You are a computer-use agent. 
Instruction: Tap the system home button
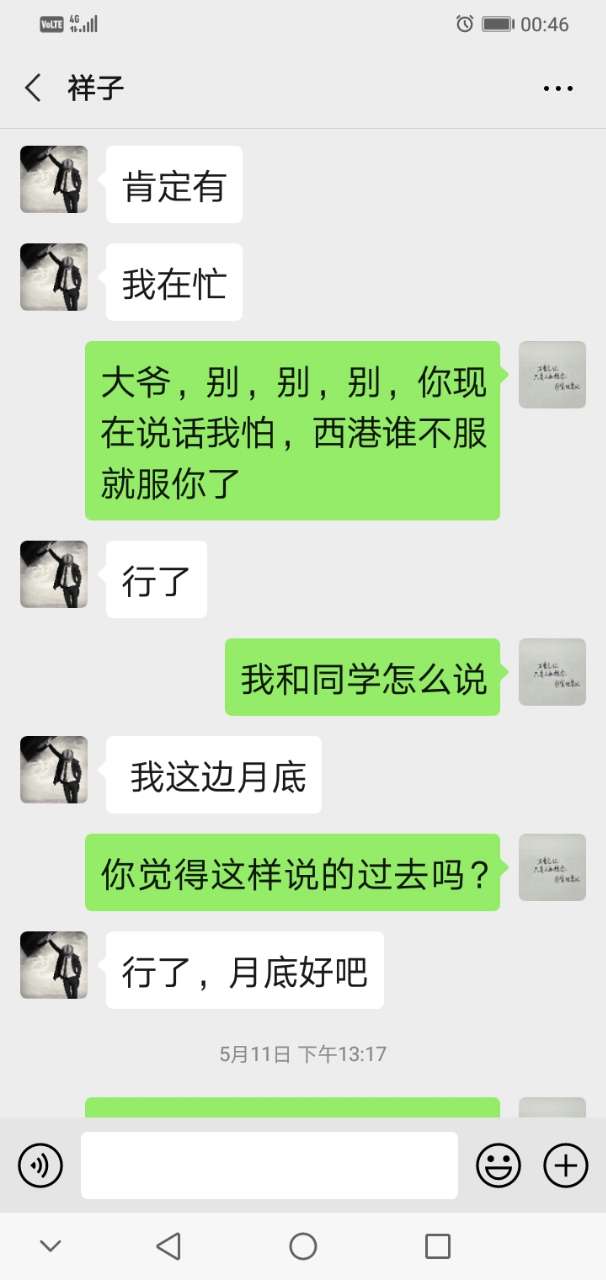[x=303, y=1246]
